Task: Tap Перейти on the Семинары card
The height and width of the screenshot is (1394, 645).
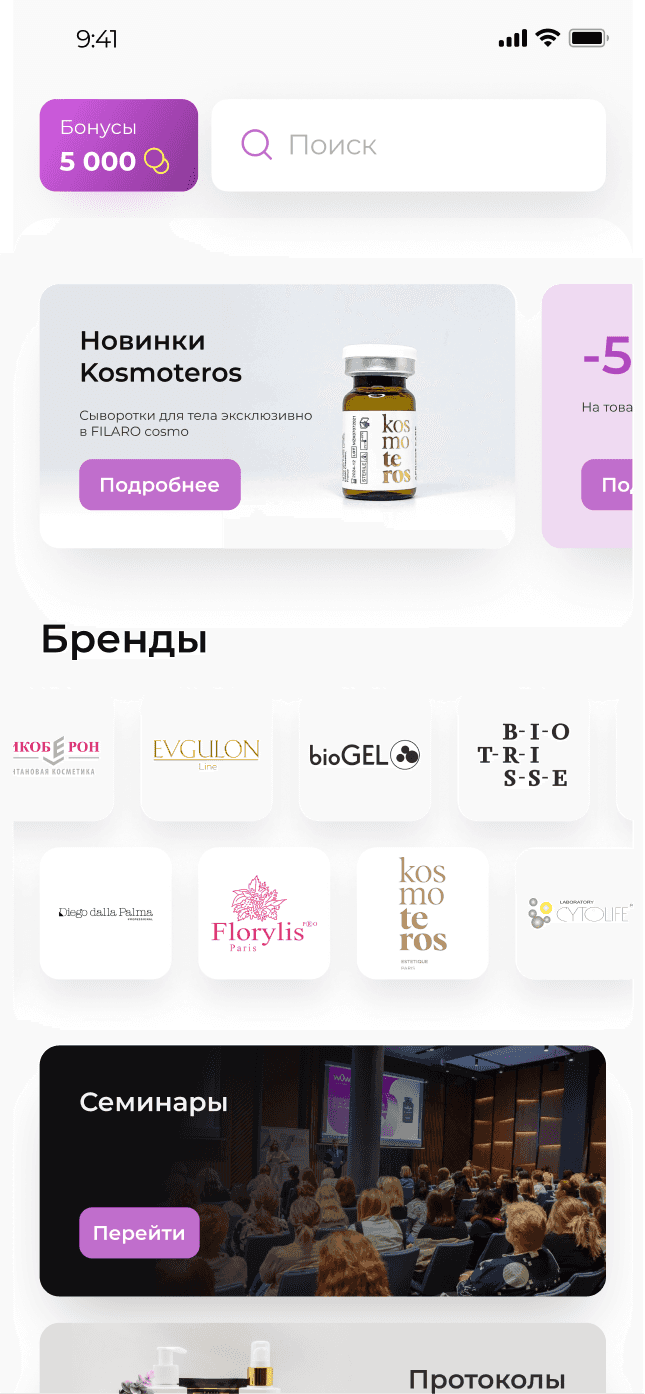Action: (139, 1233)
